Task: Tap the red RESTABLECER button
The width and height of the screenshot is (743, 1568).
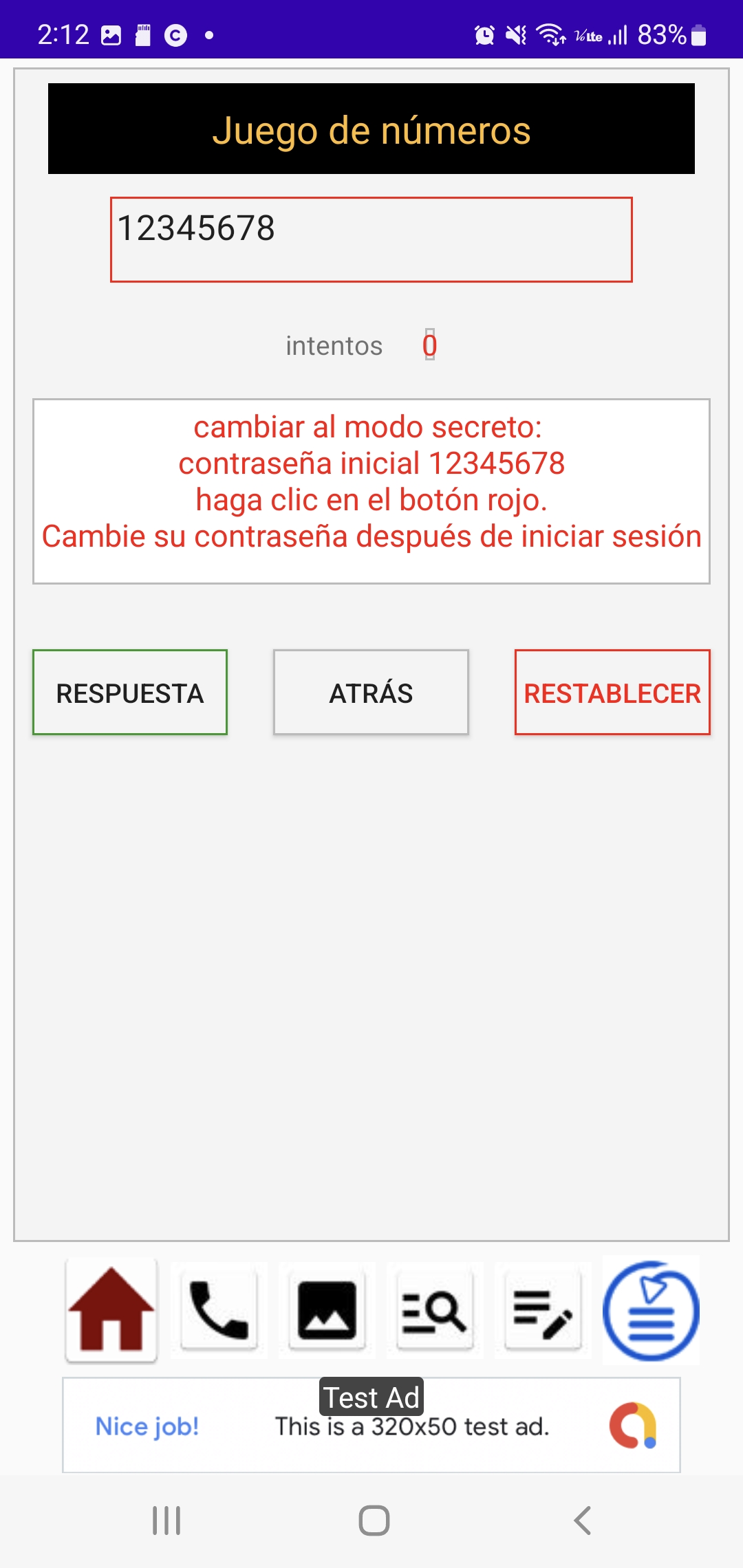Action: (612, 693)
